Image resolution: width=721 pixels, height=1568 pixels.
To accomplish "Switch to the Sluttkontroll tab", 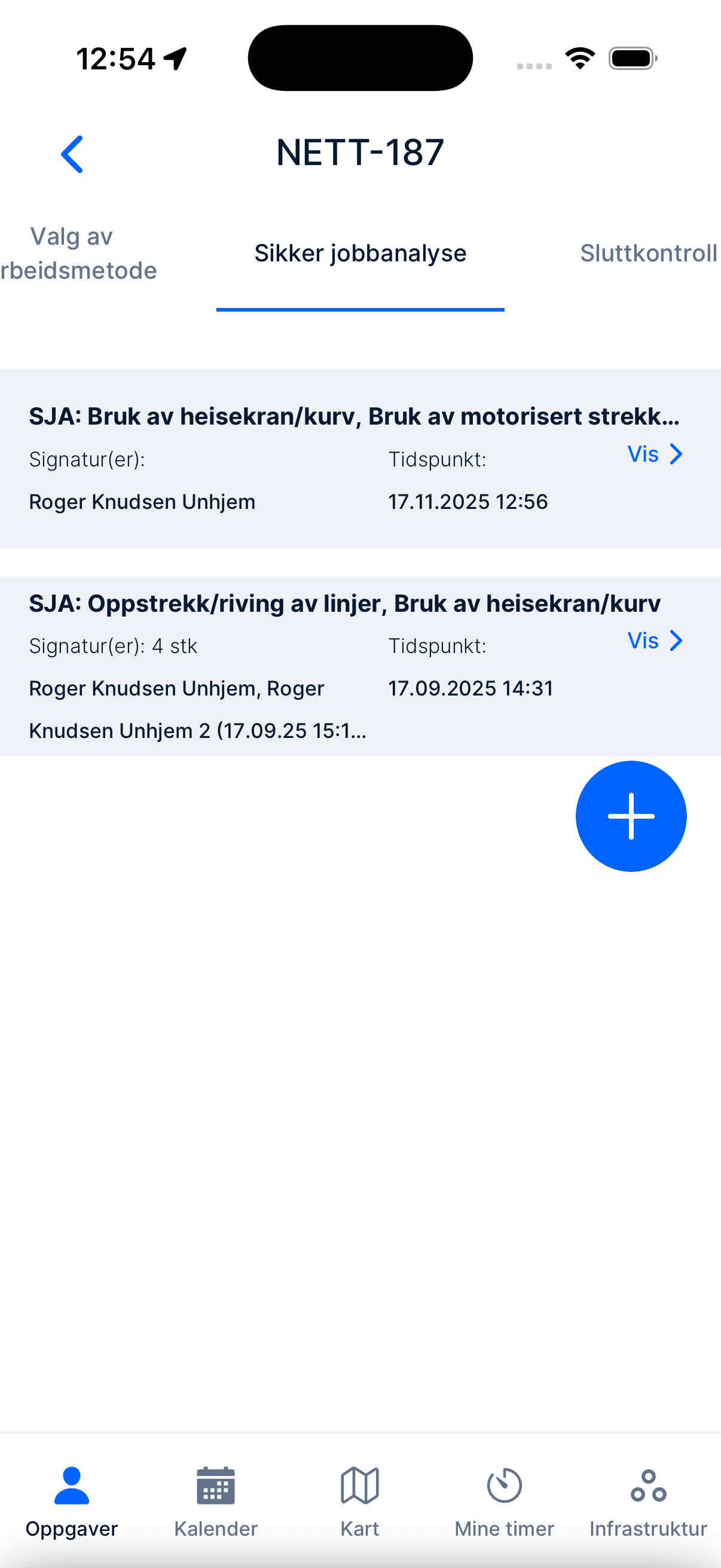I will point(649,252).
